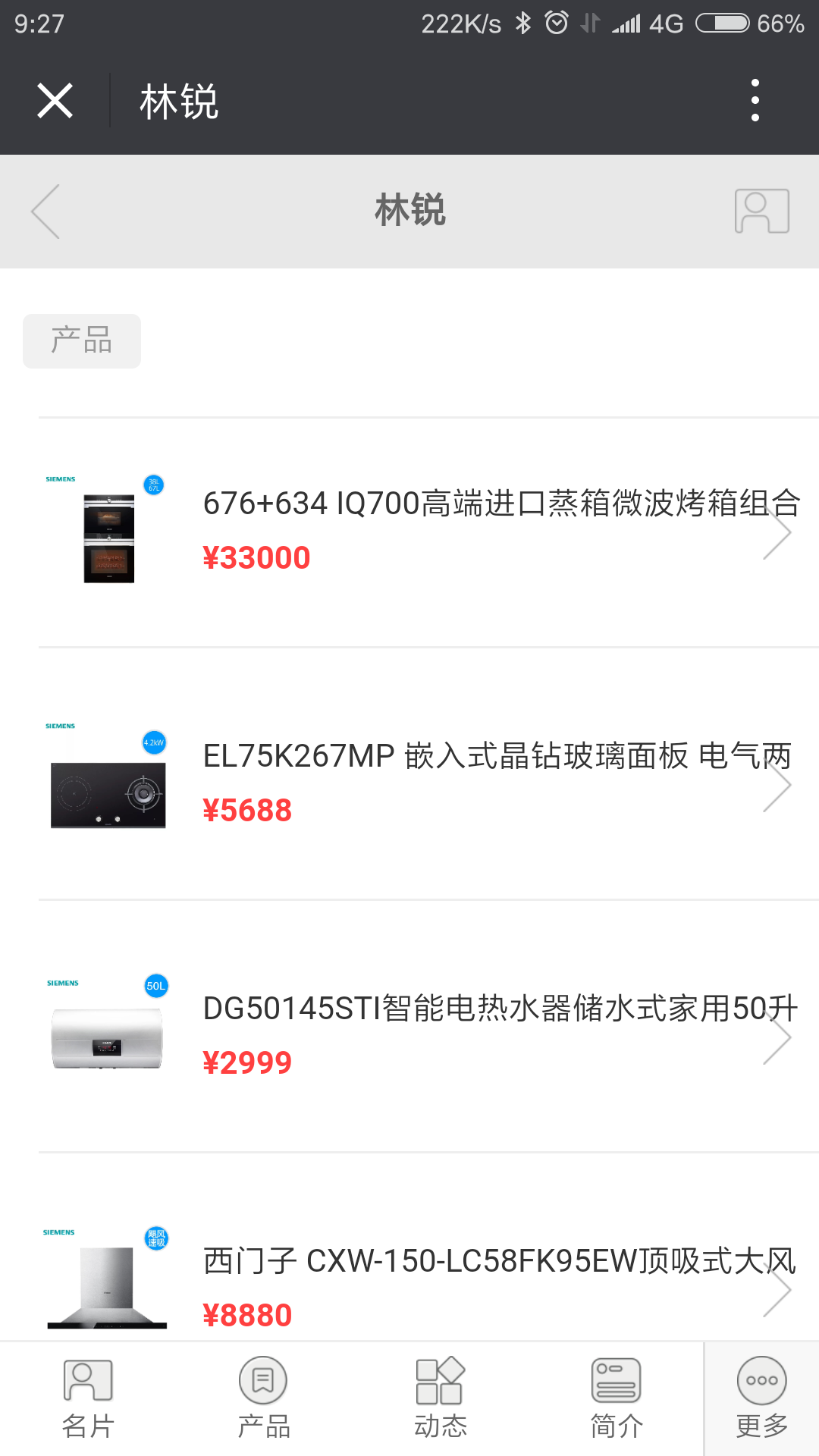
Task: Switch to the 动态 tab
Action: tap(440, 1399)
